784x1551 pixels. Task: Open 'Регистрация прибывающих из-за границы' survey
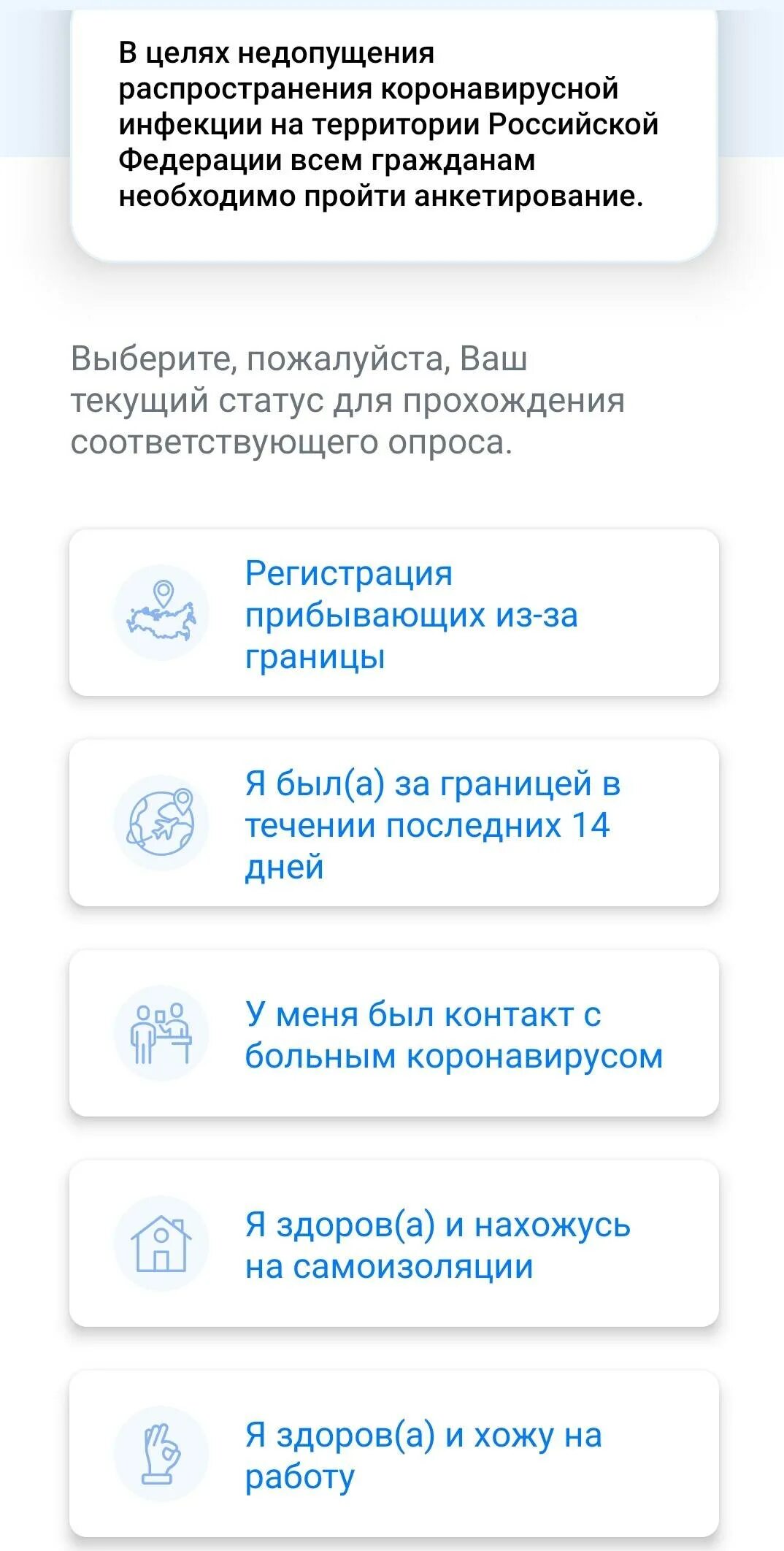[x=394, y=613]
